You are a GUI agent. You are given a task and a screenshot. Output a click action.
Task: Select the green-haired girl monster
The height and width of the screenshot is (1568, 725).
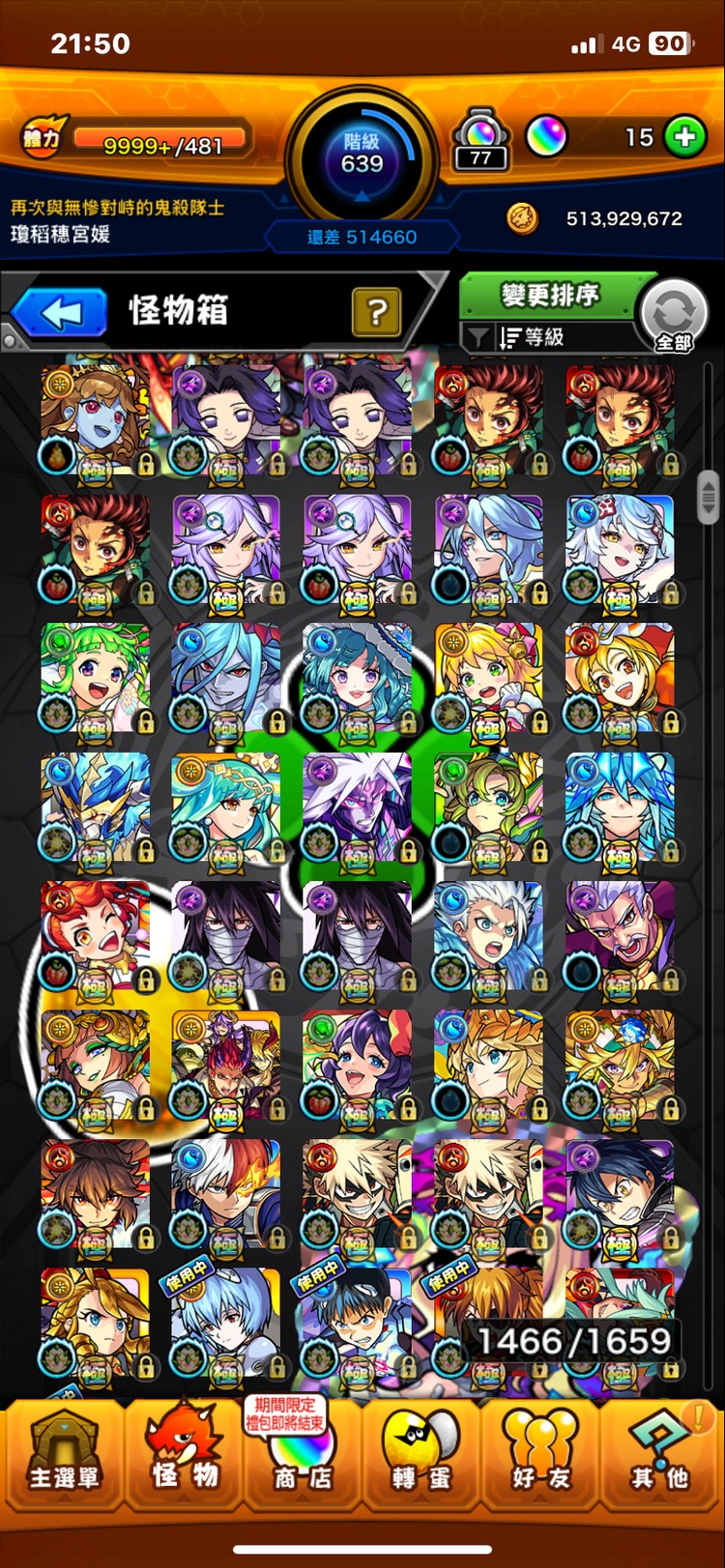(x=96, y=677)
